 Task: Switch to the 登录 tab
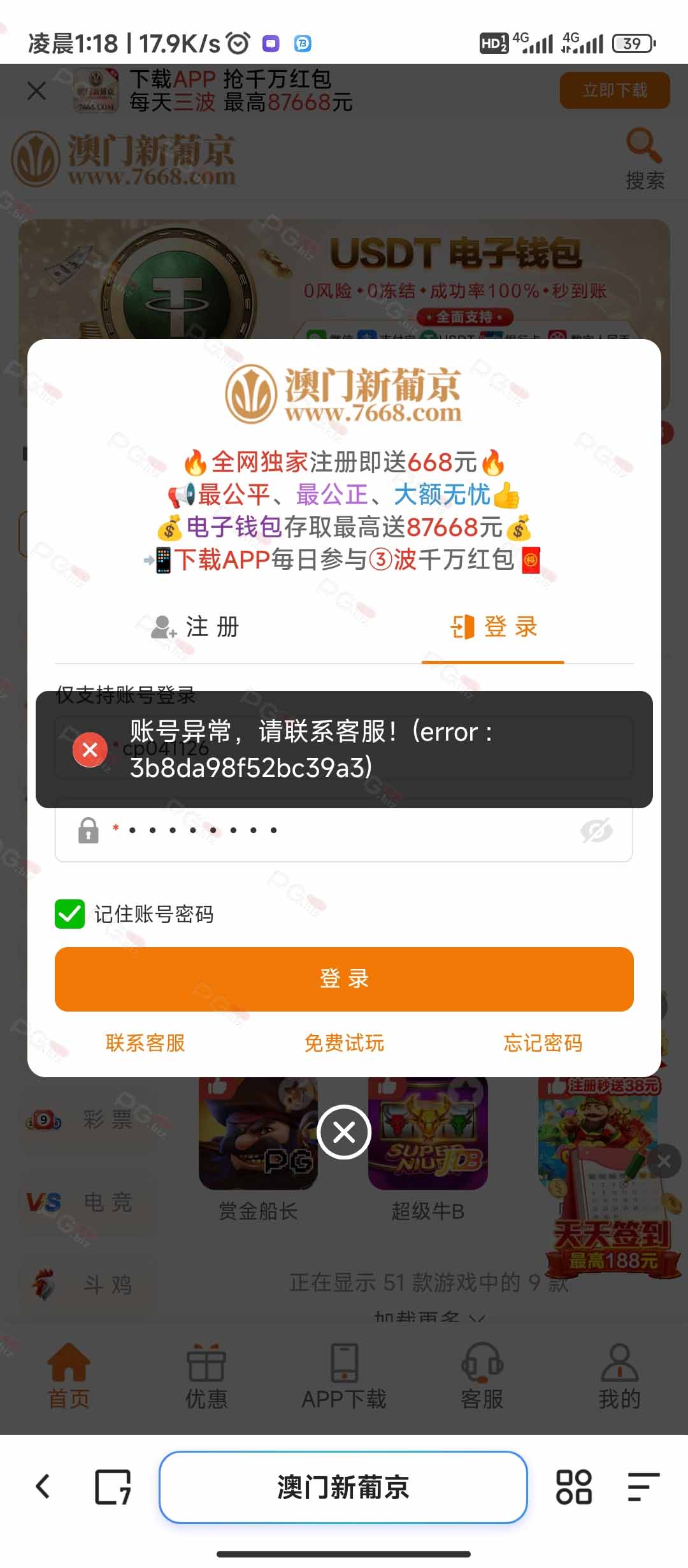tap(493, 627)
